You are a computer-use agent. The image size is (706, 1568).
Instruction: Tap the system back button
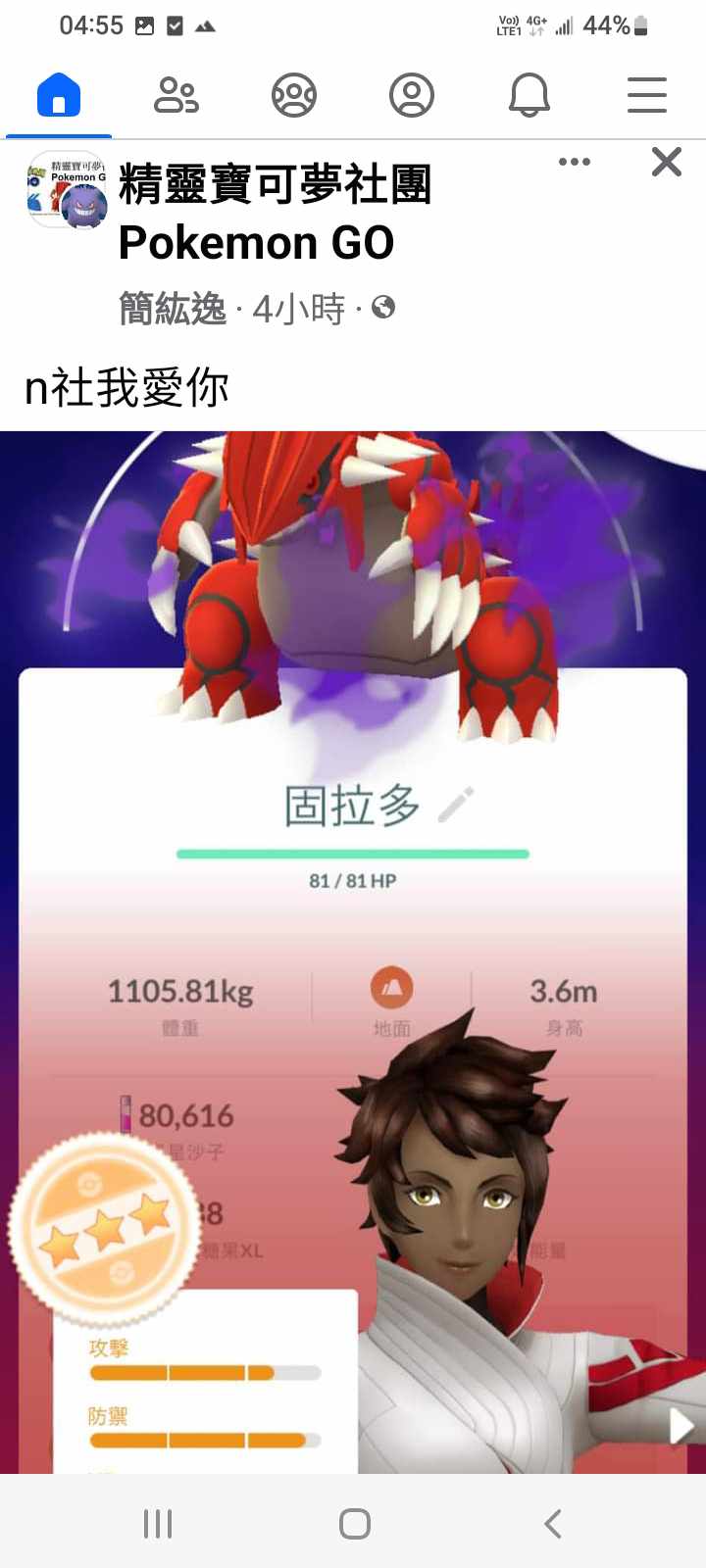pyautogui.click(x=552, y=1523)
